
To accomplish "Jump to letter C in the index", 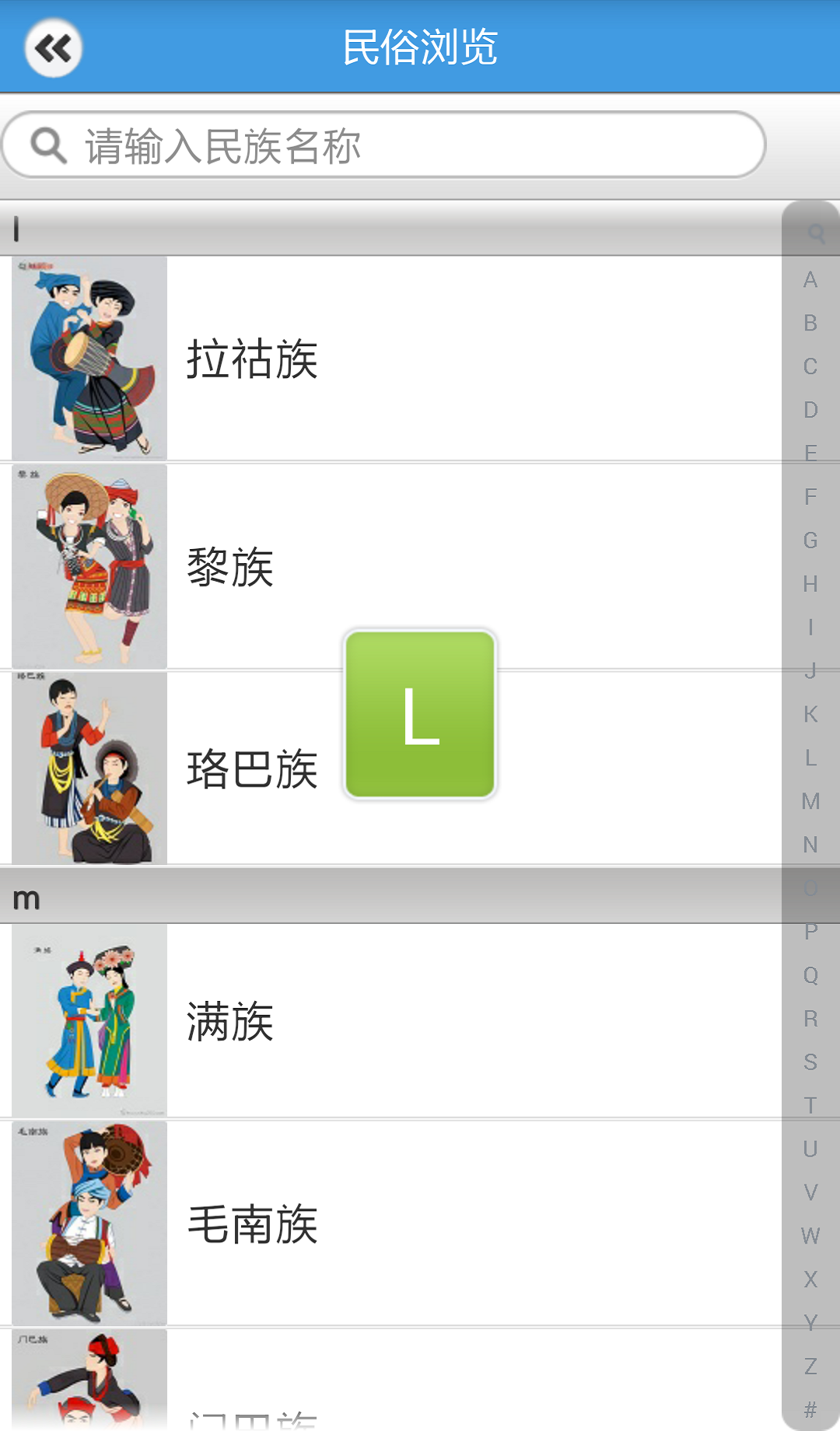I will pyautogui.click(x=810, y=366).
